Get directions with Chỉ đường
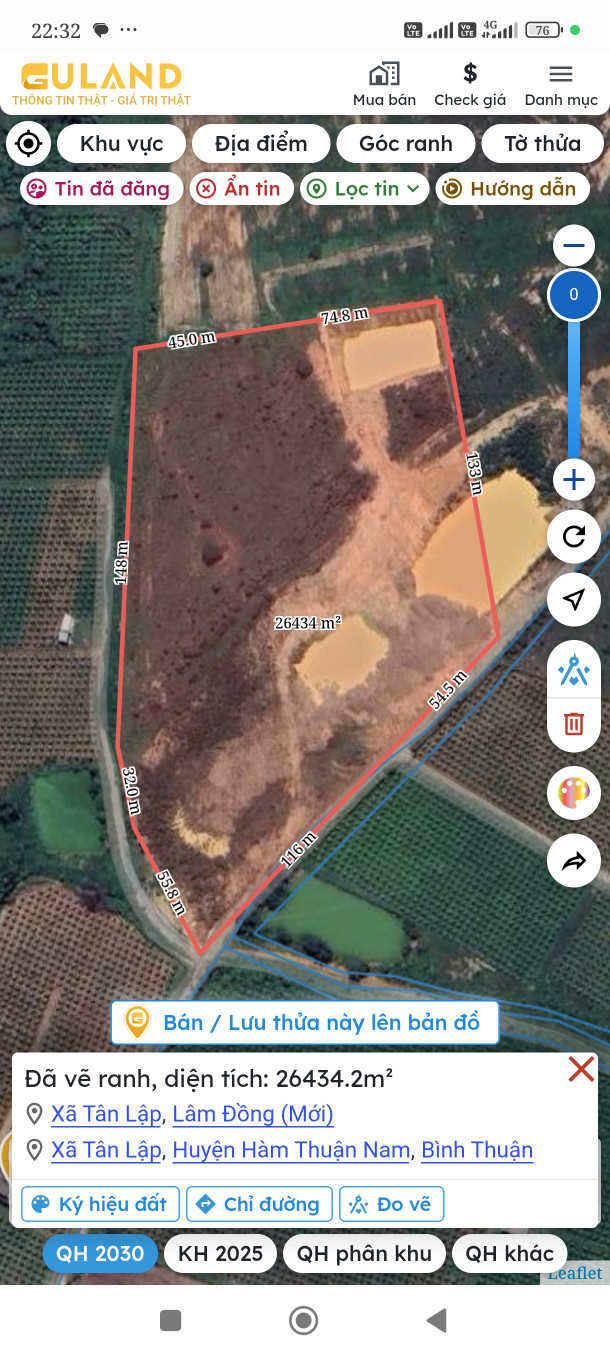This screenshot has height=1356, width=610. [x=259, y=1204]
